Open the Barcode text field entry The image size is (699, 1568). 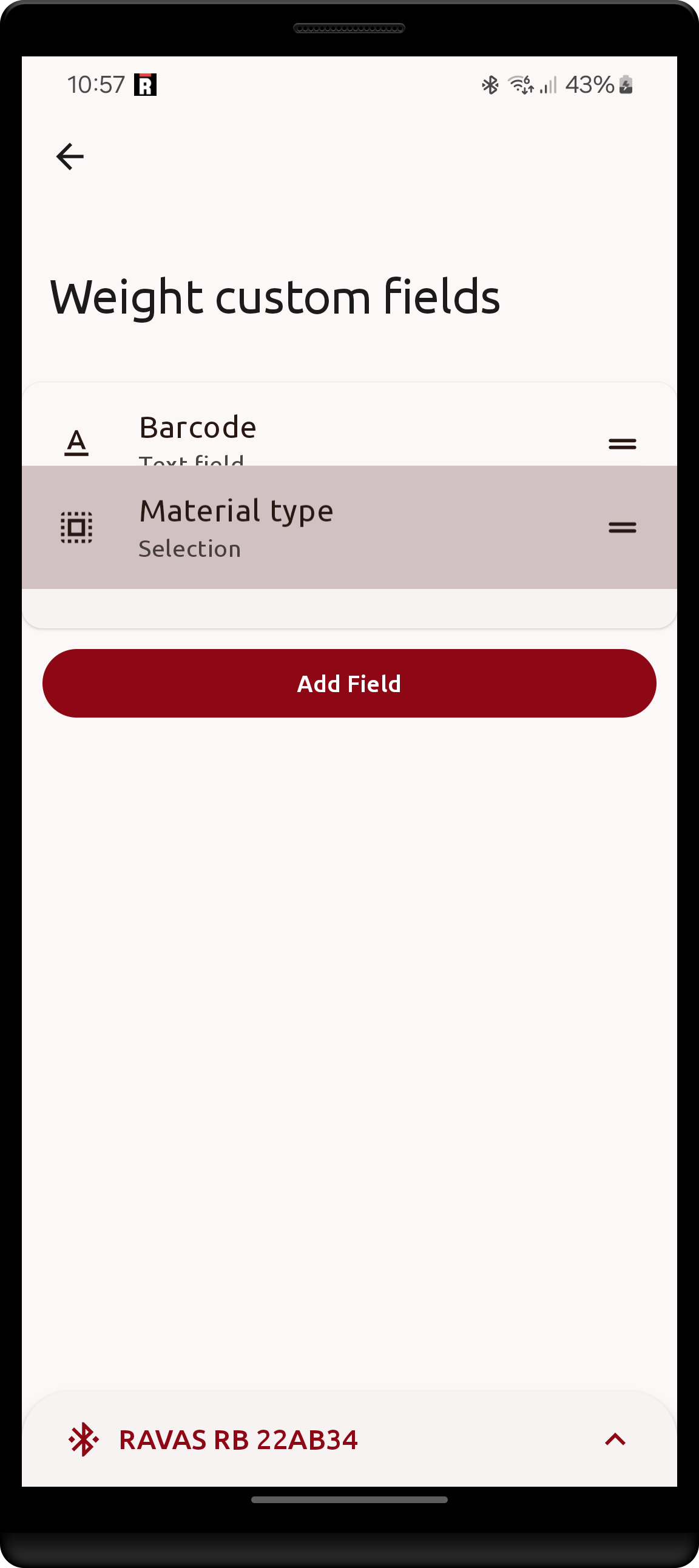tap(197, 428)
